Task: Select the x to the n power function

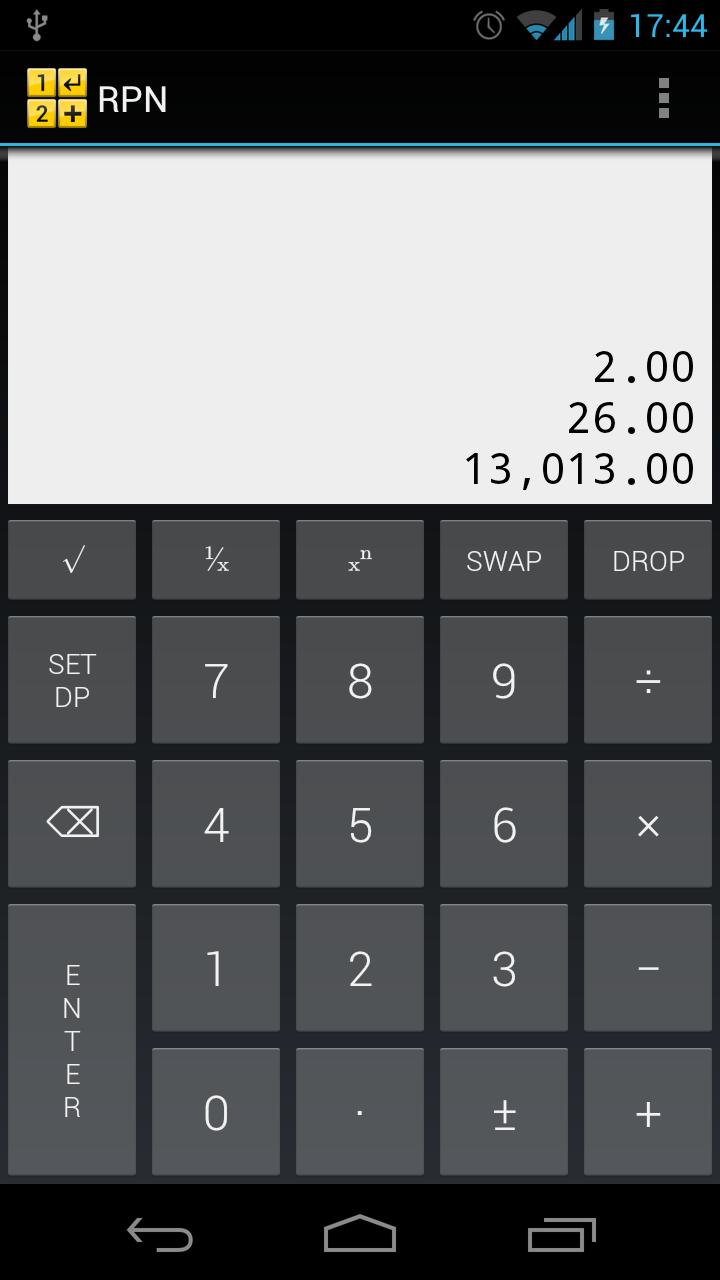Action: click(359, 559)
